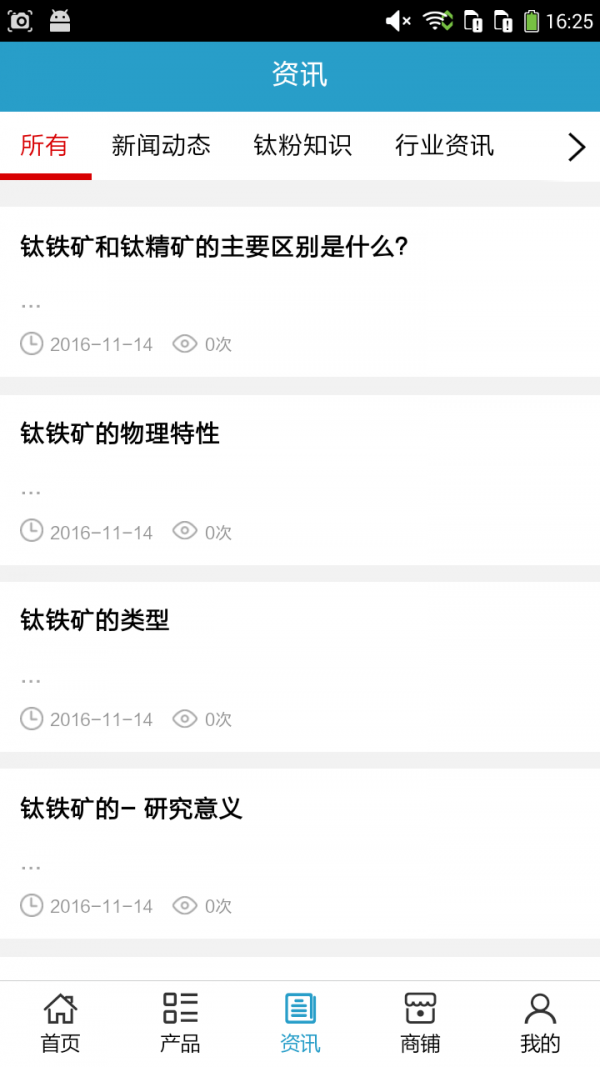This screenshot has height=1067, width=600.
Task: Go to 我的 profile tab
Action: [540, 1022]
